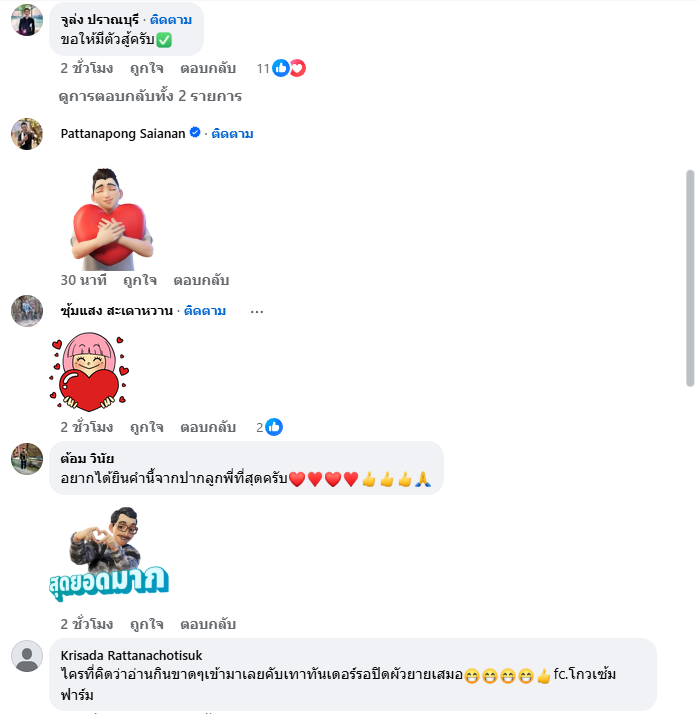This screenshot has height=714, width=698.
Task: Reply to ซุ้มแสง สะเดาหวาน's comment
Action: coord(208,427)
